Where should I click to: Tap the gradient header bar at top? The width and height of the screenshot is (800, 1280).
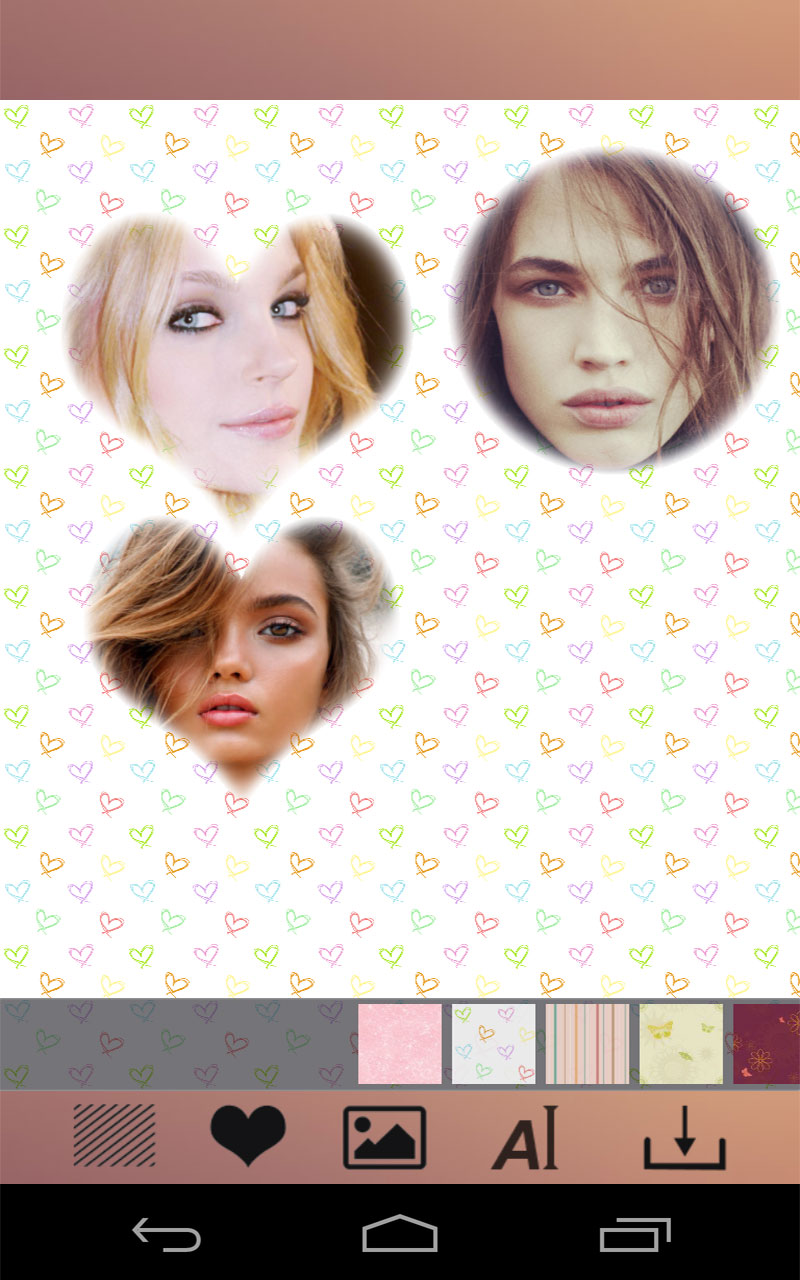[x=400, y=48]
